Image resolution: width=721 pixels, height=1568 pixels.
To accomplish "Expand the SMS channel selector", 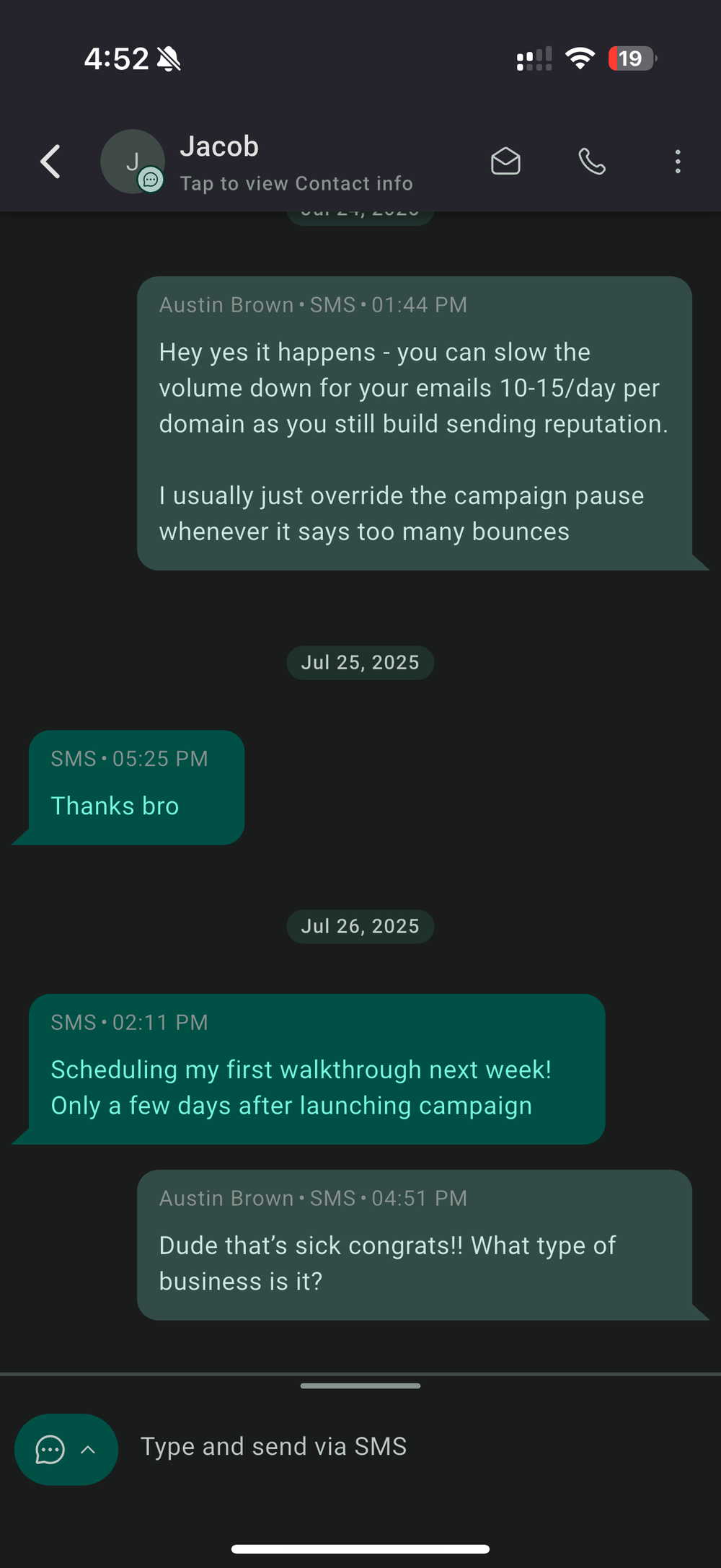I will click(66, 1450).
